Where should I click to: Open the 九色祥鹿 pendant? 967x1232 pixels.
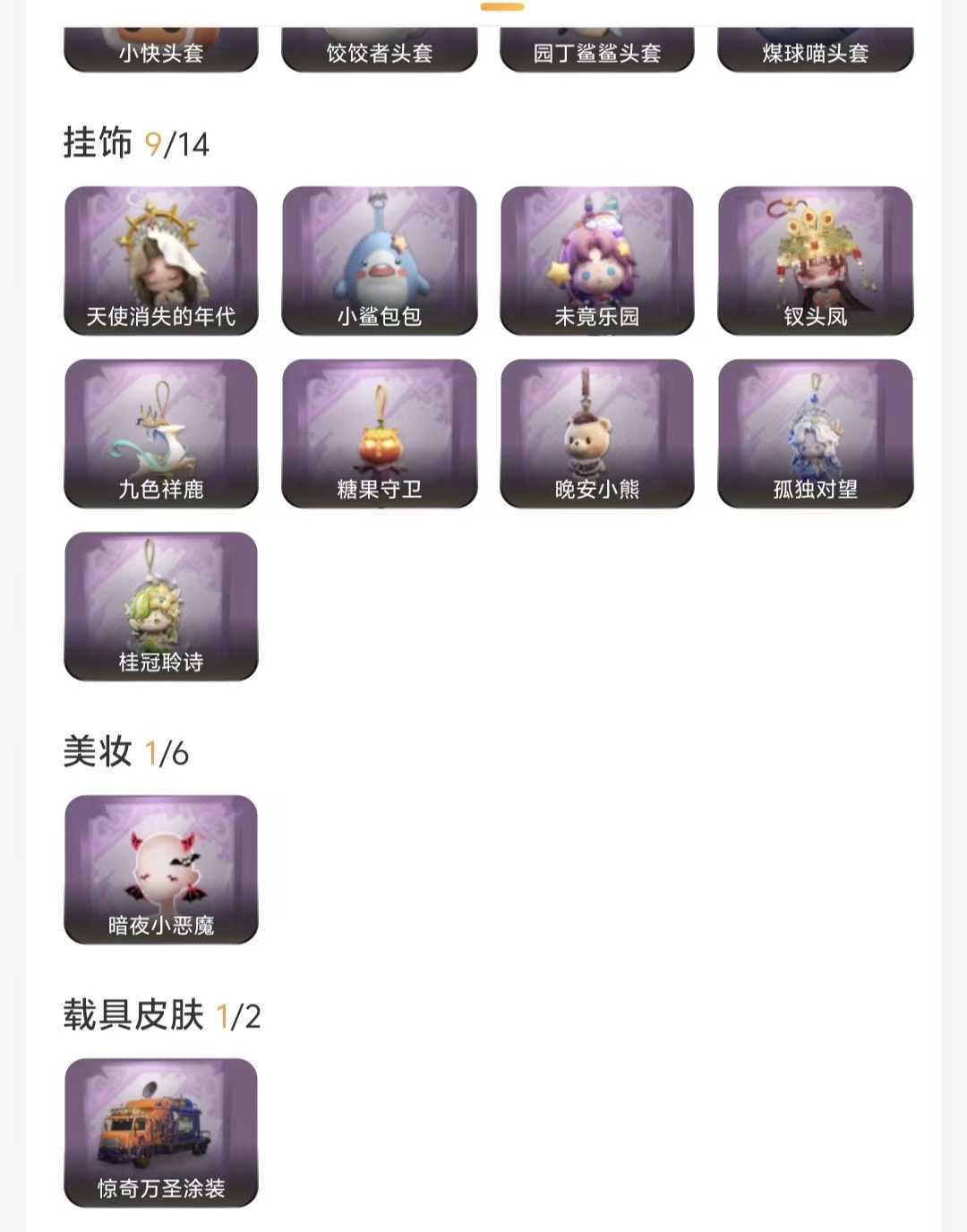click(x=161, y=433)
